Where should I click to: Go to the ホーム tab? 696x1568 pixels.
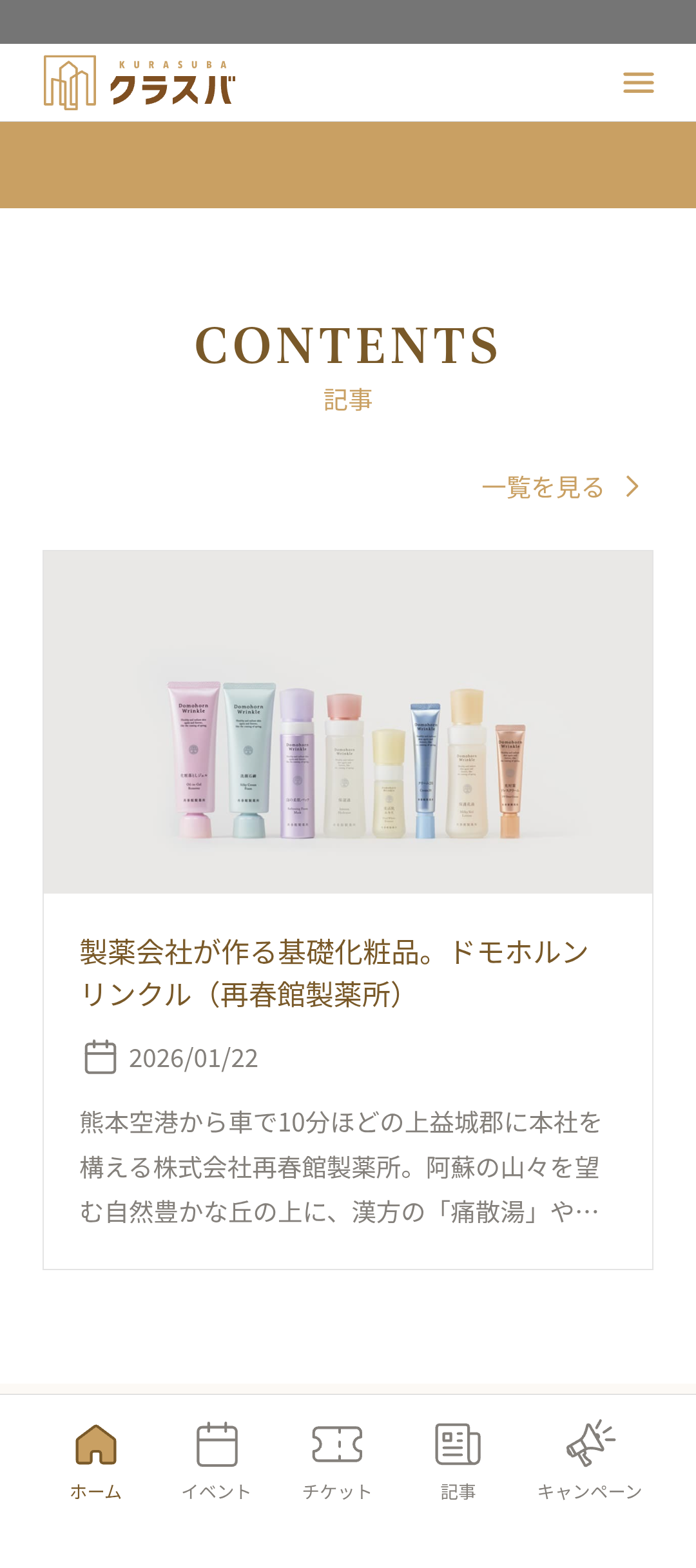[96, 1460]
